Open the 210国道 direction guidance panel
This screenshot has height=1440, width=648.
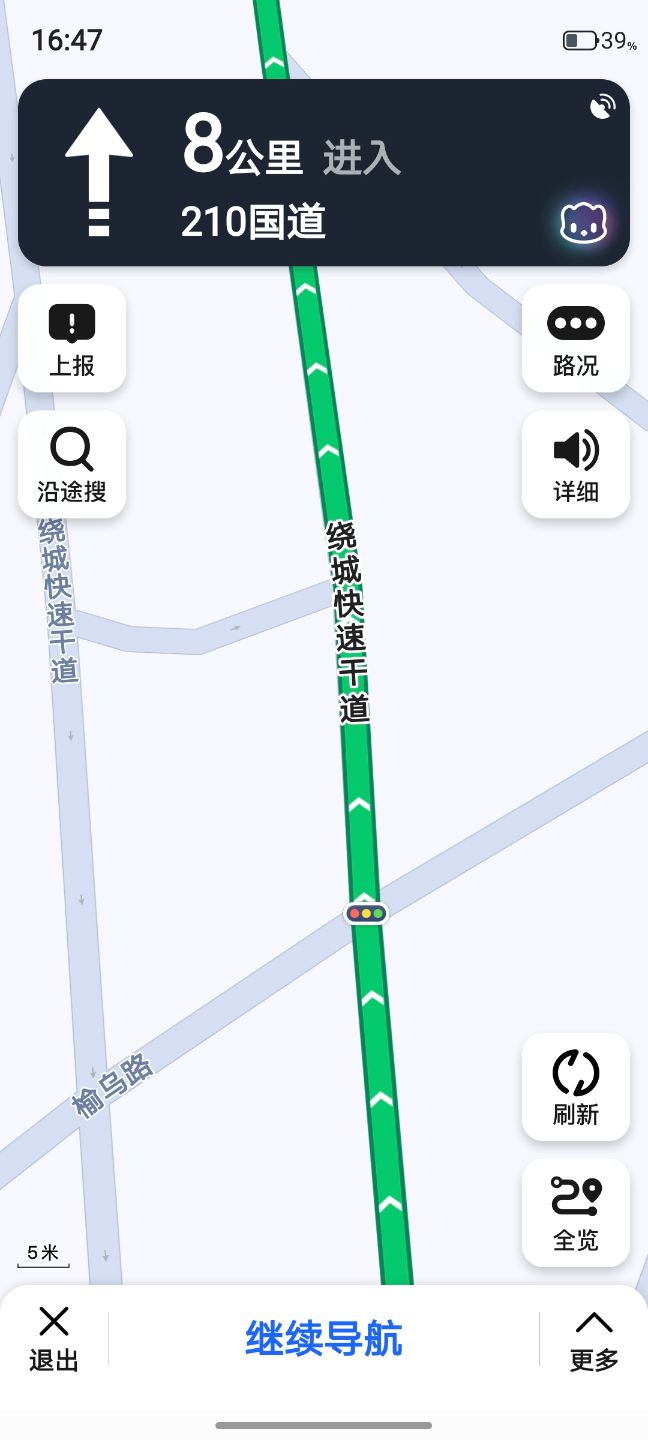coord(324,172)
